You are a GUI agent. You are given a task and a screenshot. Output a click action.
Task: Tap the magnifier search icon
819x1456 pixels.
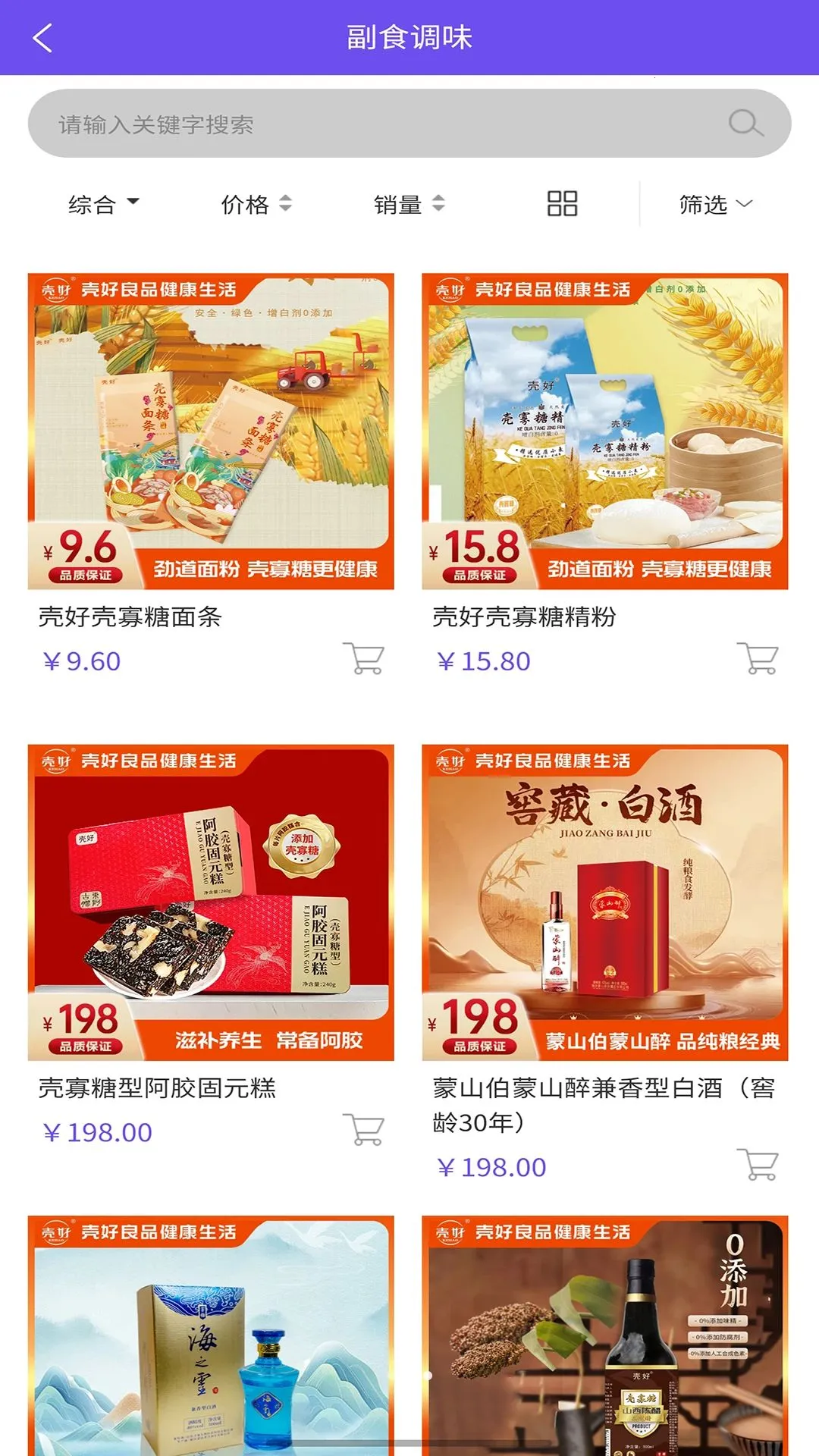click(745, 124)
